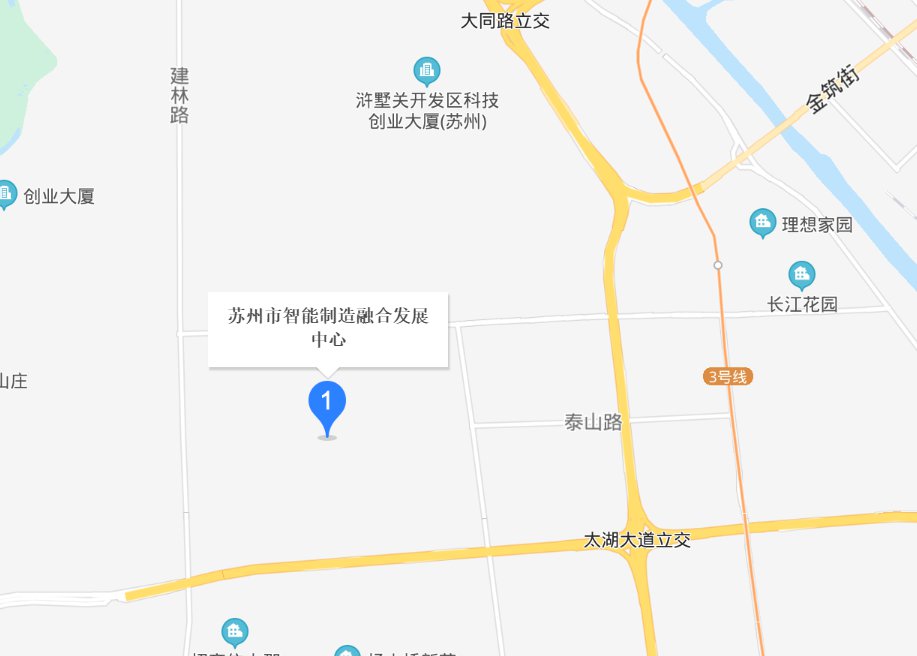Tap the blue marker numbered 1
The image size is (917, 656).
[x=327, y=404]
